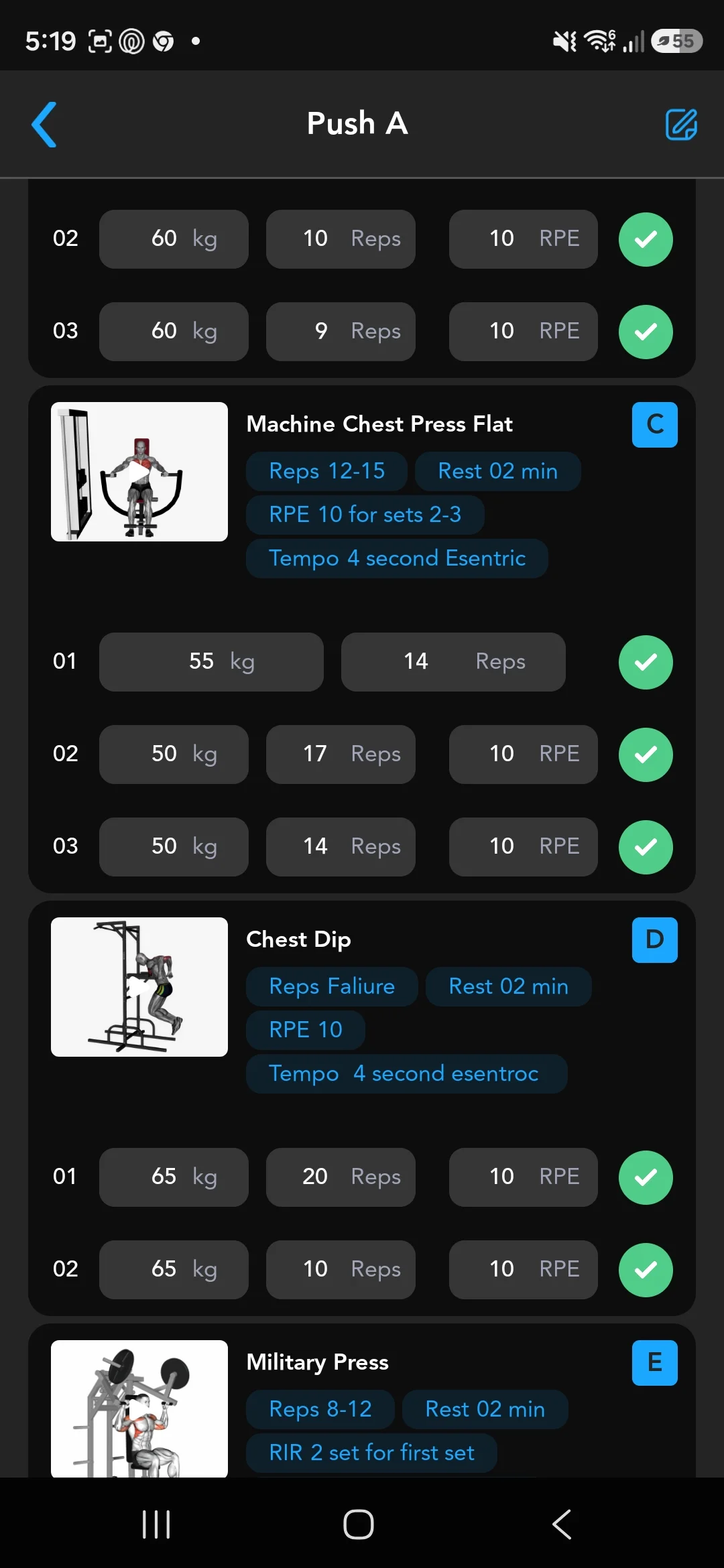Edit the 17 Reps field in Machine Chest Press
Image resolution: width=724 pixels, height=1568 pixels.
341,755
